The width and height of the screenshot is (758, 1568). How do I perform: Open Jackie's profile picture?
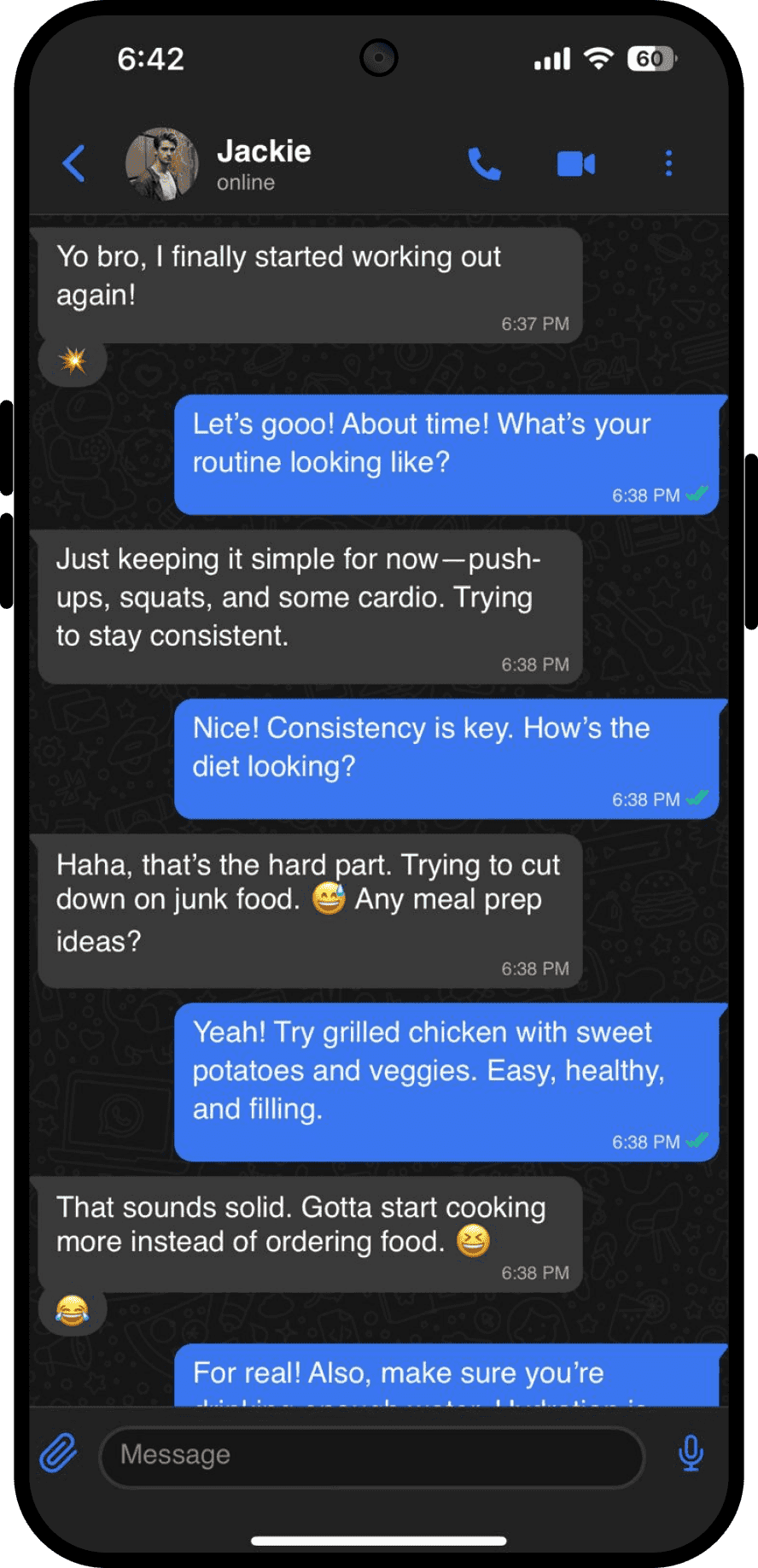pyautogui.click(x=162, y=163)
